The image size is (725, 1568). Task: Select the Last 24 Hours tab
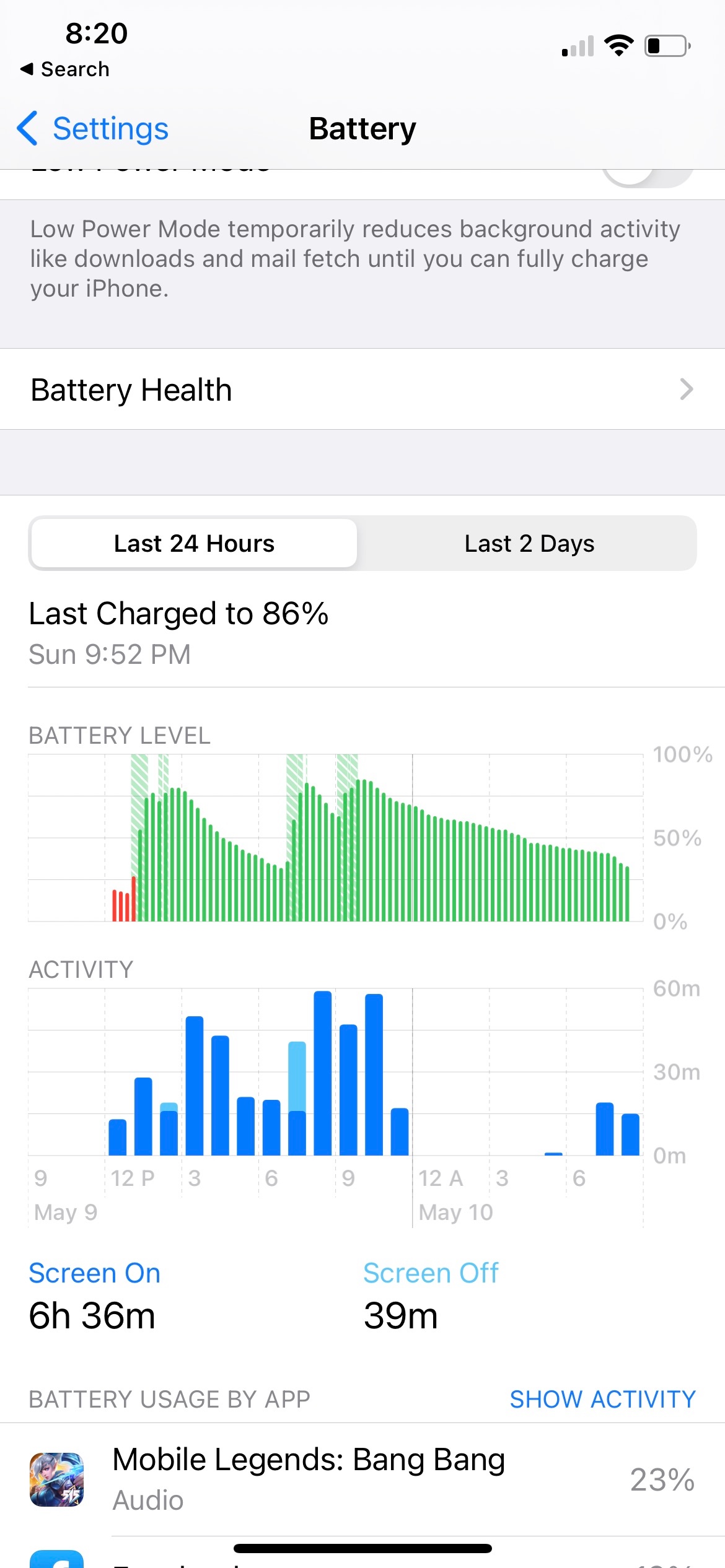[194, 544]
